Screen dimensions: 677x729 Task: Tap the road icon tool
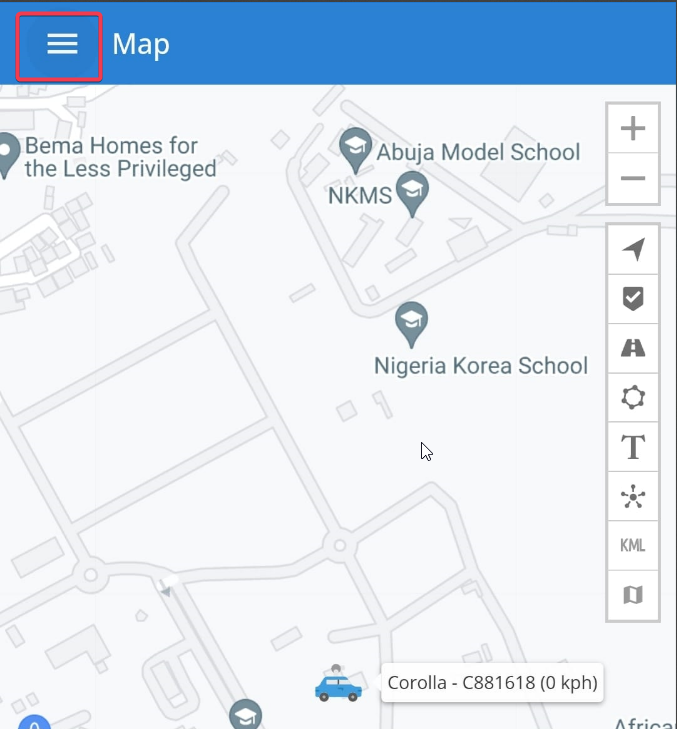coord(632,347)
